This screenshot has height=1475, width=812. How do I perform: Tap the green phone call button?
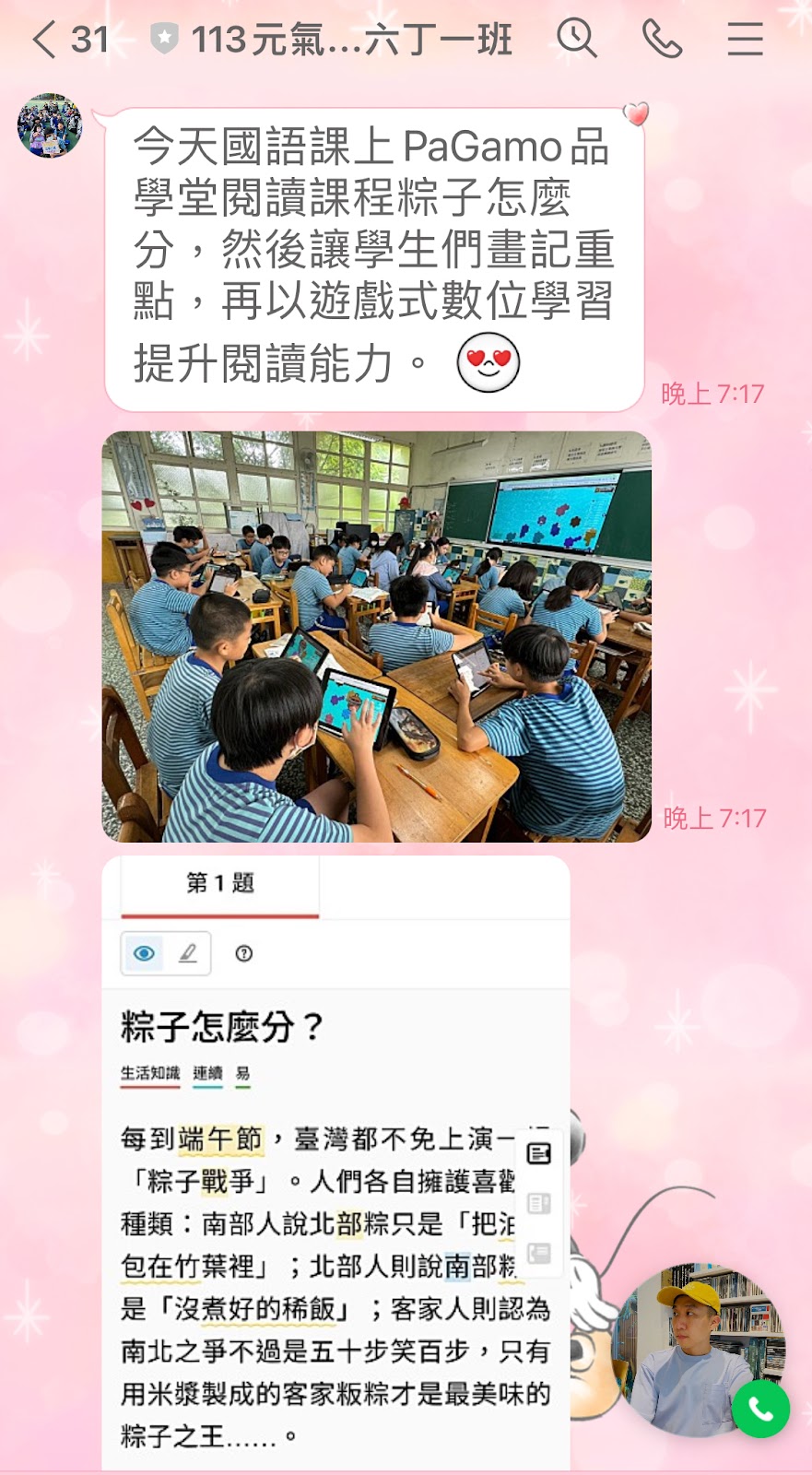[760, 1409]
